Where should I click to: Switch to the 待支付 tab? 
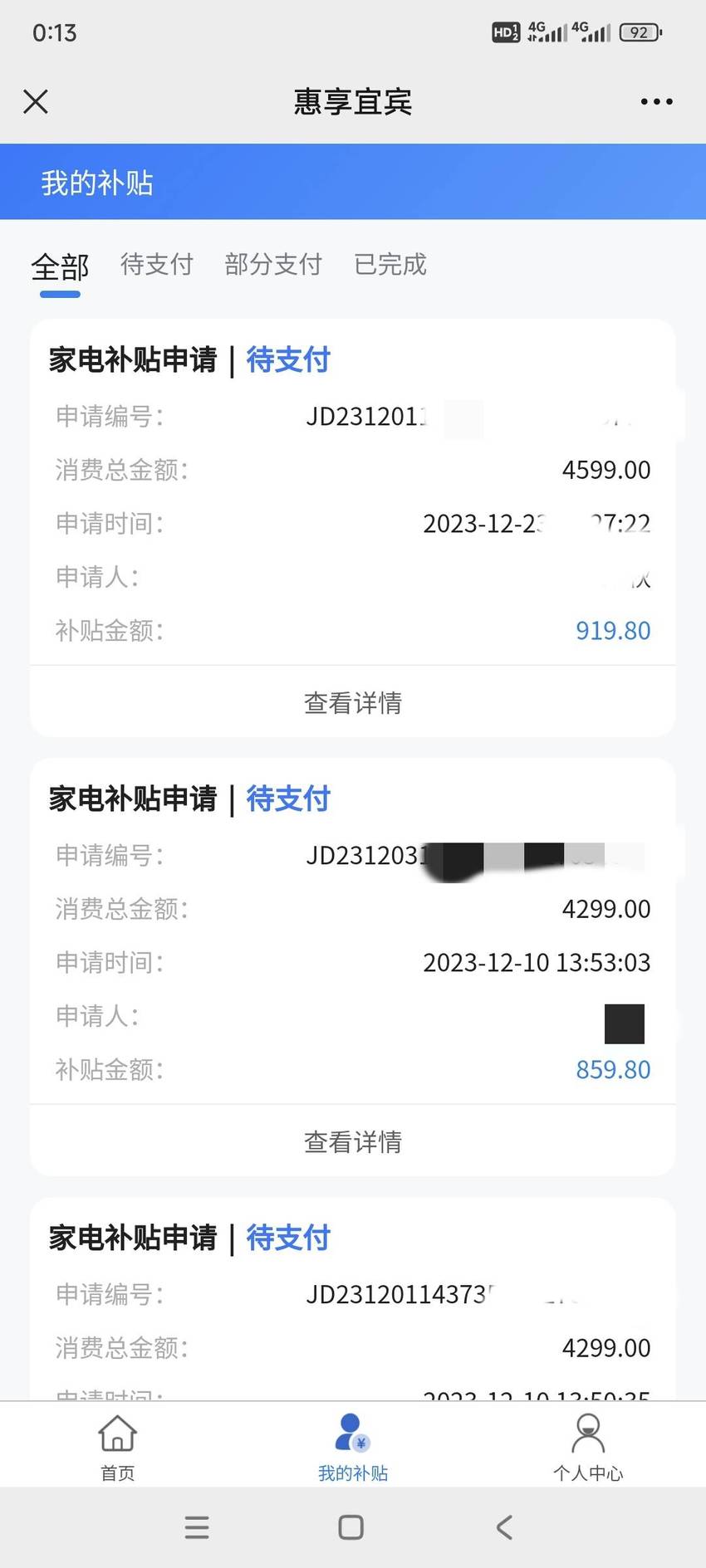(157, 264)
